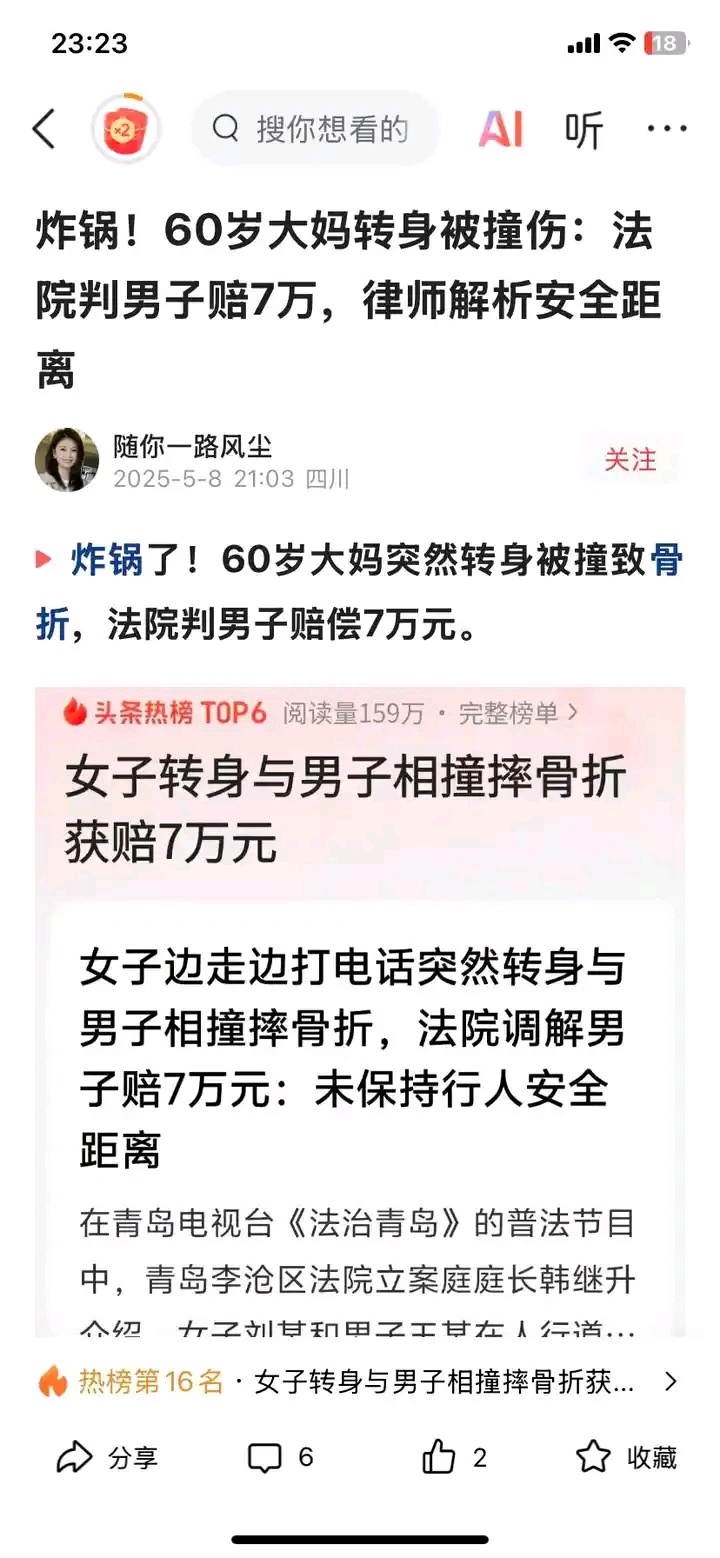
Task: Share this article via 分享
Action: click(x=107, y=1458)
